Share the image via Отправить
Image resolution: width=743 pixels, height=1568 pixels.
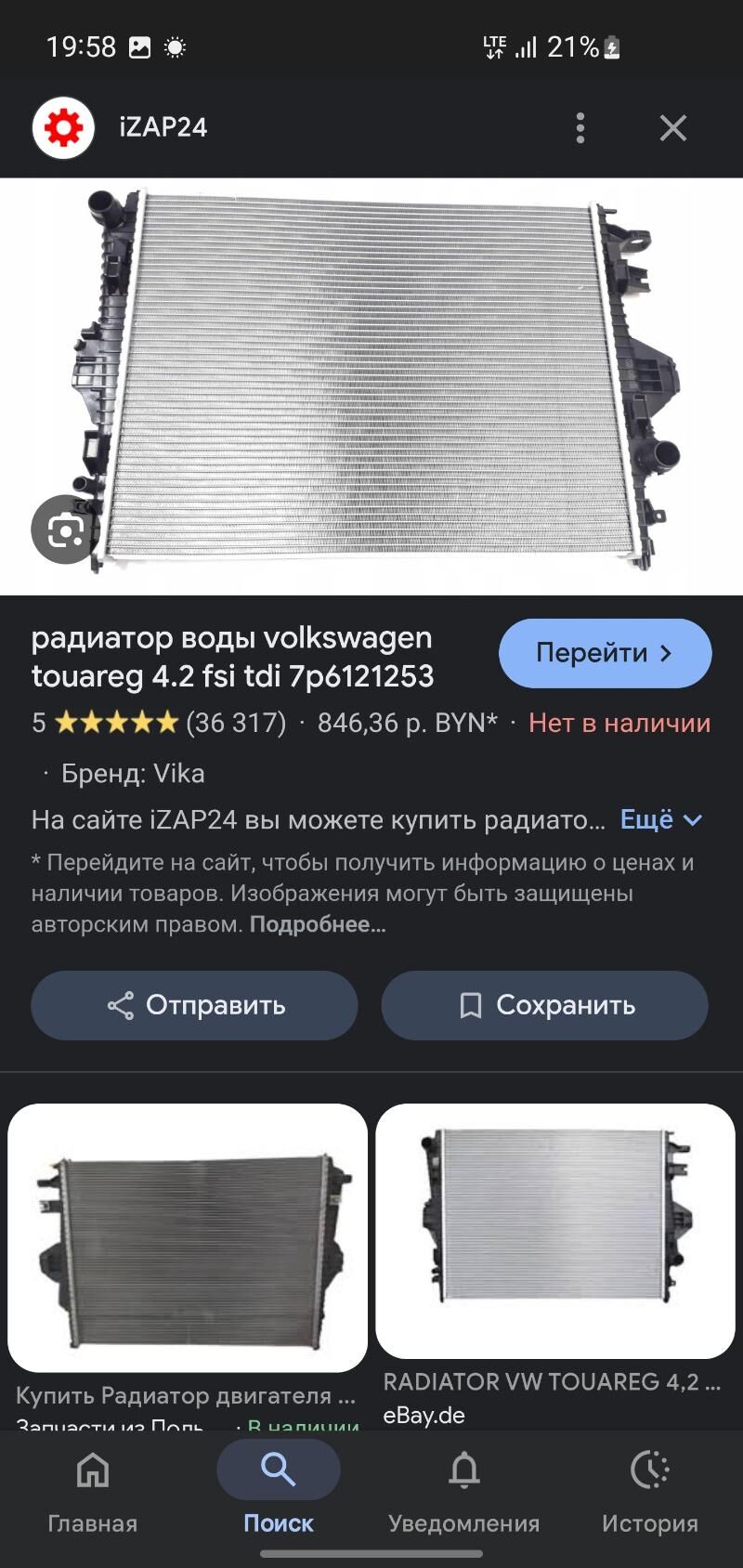coord(194,1005)
